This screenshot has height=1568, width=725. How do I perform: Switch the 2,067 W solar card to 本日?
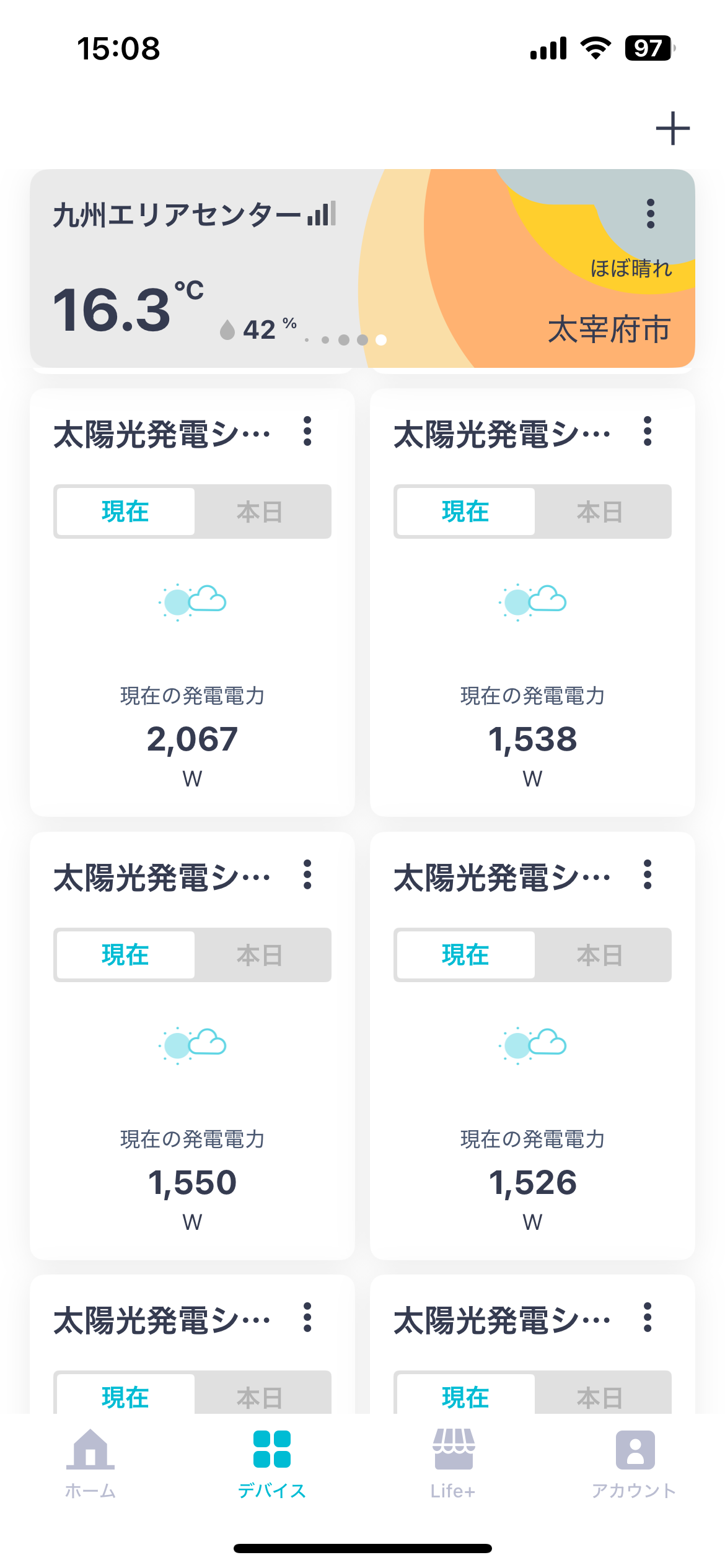260,512
